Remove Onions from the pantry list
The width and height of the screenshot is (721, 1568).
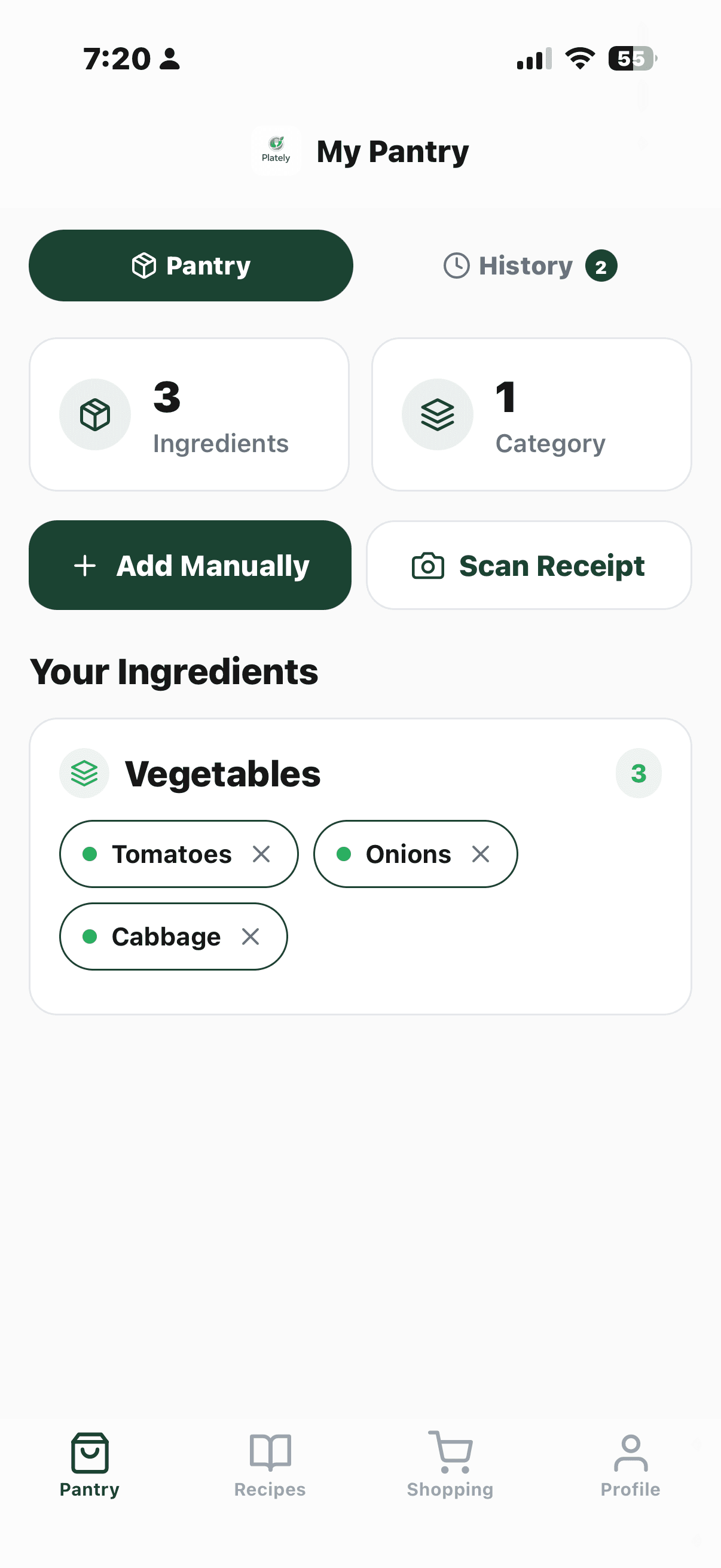click(x=480, y=854)
